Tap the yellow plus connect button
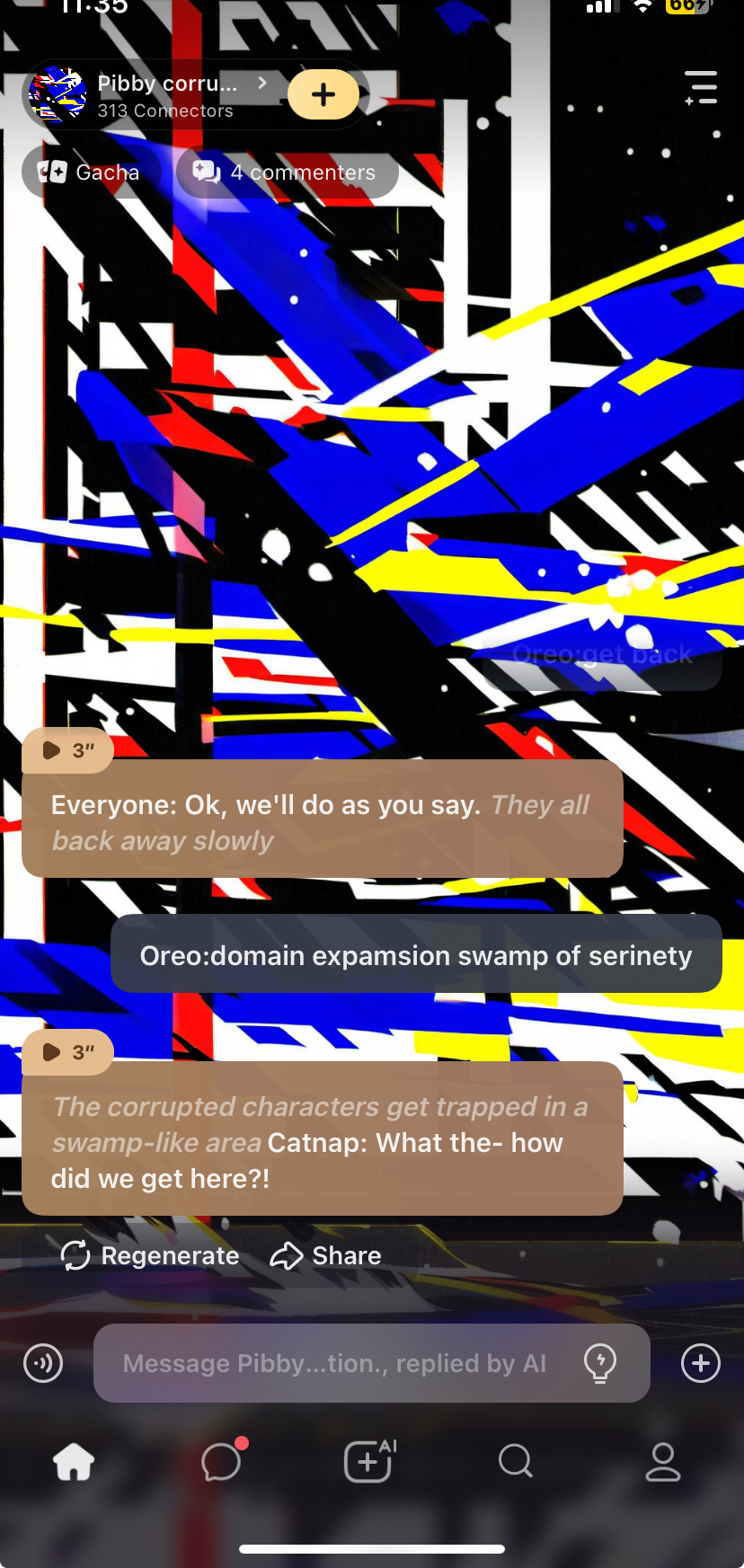 pos(323,94)
